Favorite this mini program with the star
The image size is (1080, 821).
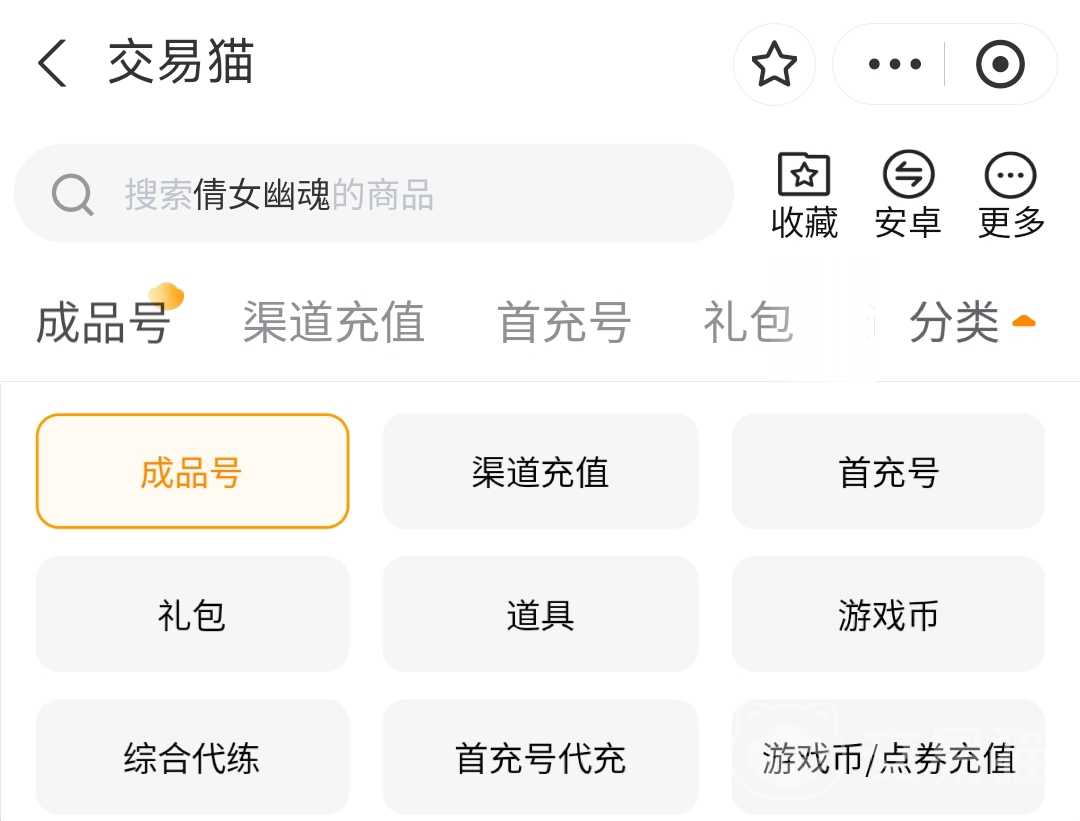pos(774,65)
